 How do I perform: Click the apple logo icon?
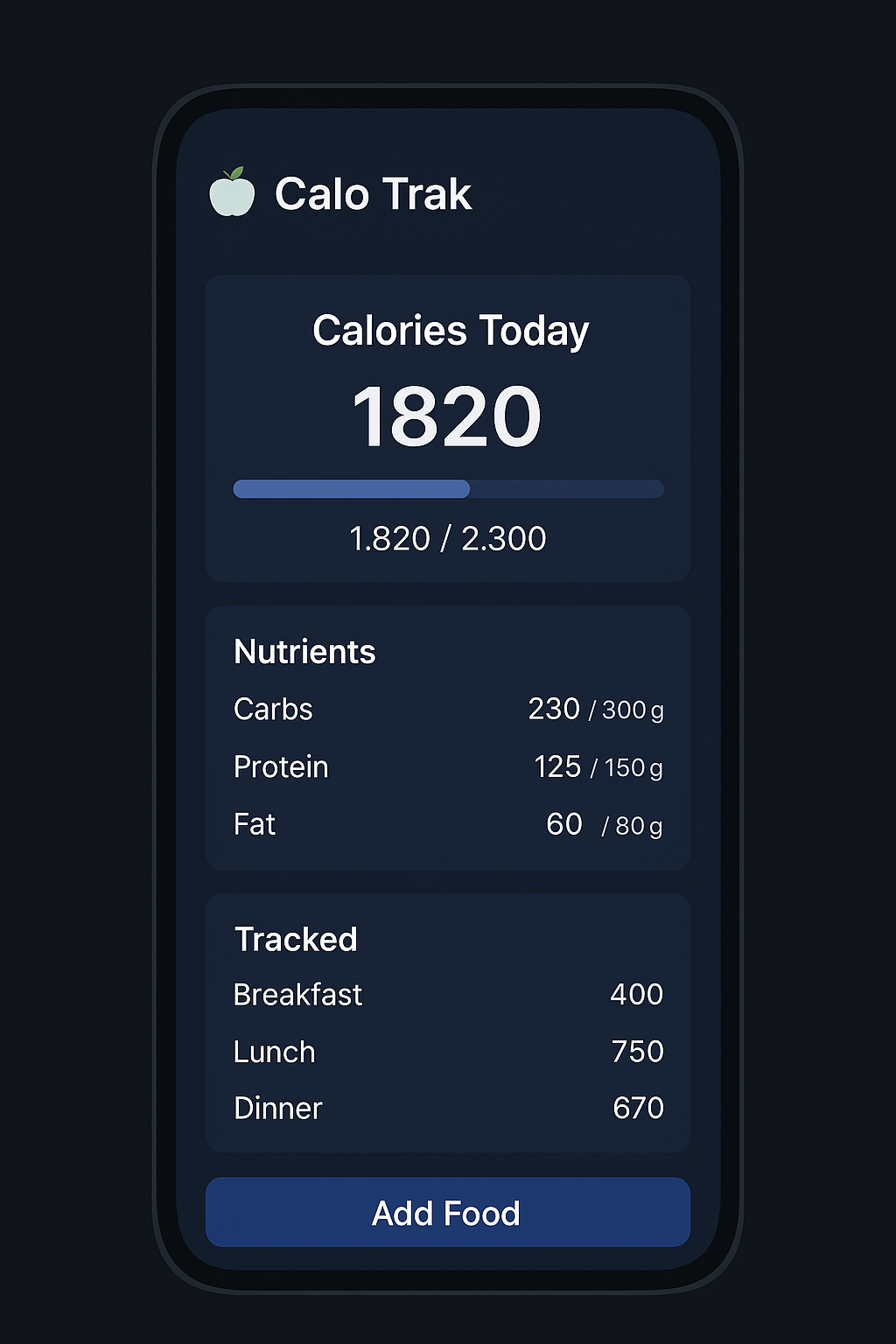[x=233, y=192]
